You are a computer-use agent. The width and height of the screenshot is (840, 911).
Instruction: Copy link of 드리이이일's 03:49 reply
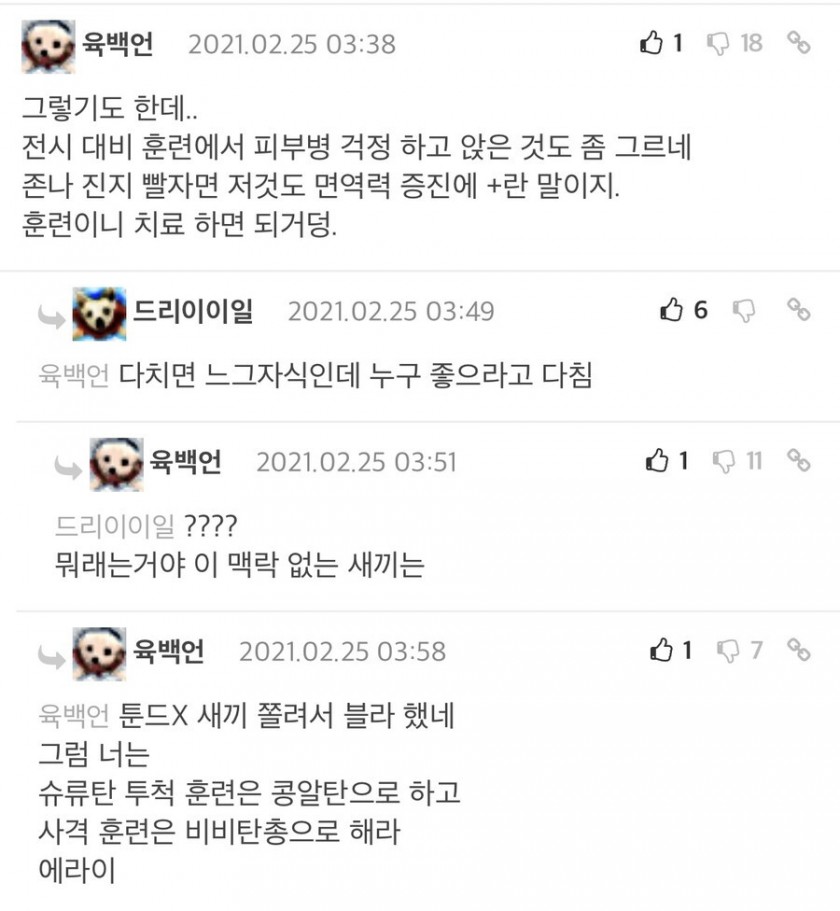[797, 310]
